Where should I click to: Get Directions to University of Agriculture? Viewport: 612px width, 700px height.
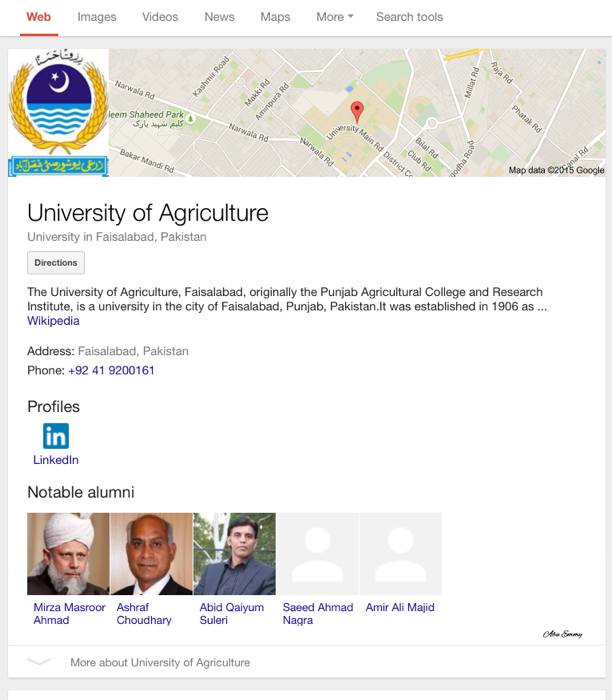point(56,263)
